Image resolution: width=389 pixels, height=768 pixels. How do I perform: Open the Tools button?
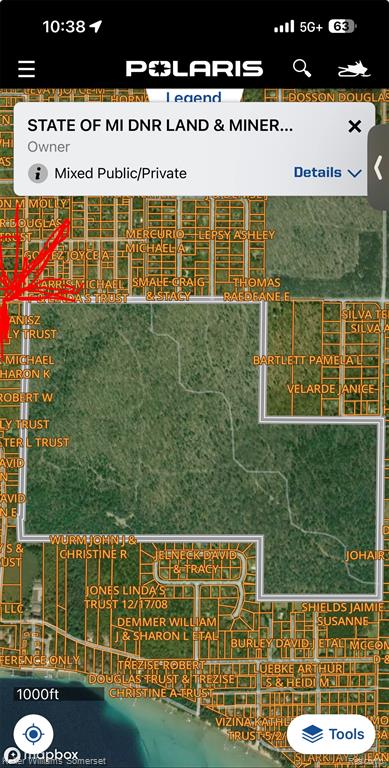point(331,734)
